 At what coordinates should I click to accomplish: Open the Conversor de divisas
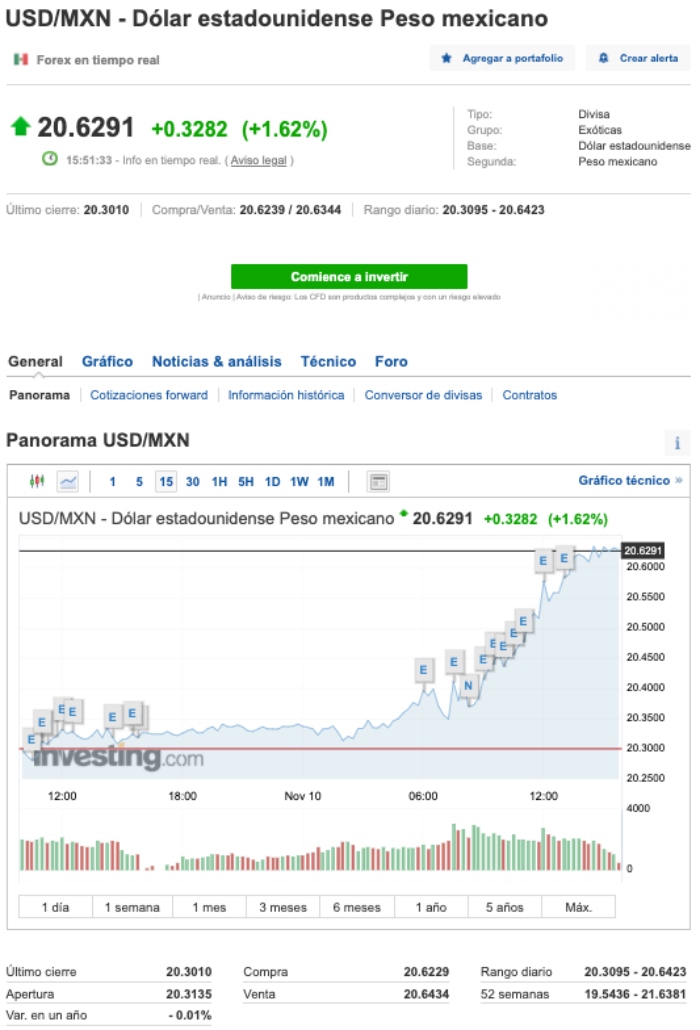tap(423, 395)
